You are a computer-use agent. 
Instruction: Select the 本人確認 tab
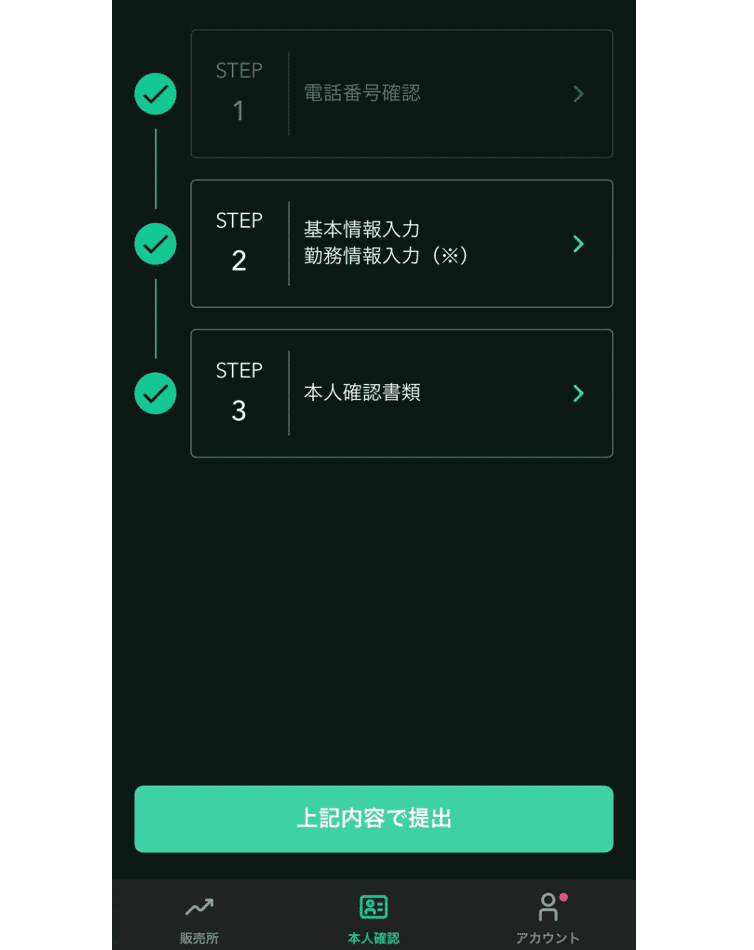(374, 919)
